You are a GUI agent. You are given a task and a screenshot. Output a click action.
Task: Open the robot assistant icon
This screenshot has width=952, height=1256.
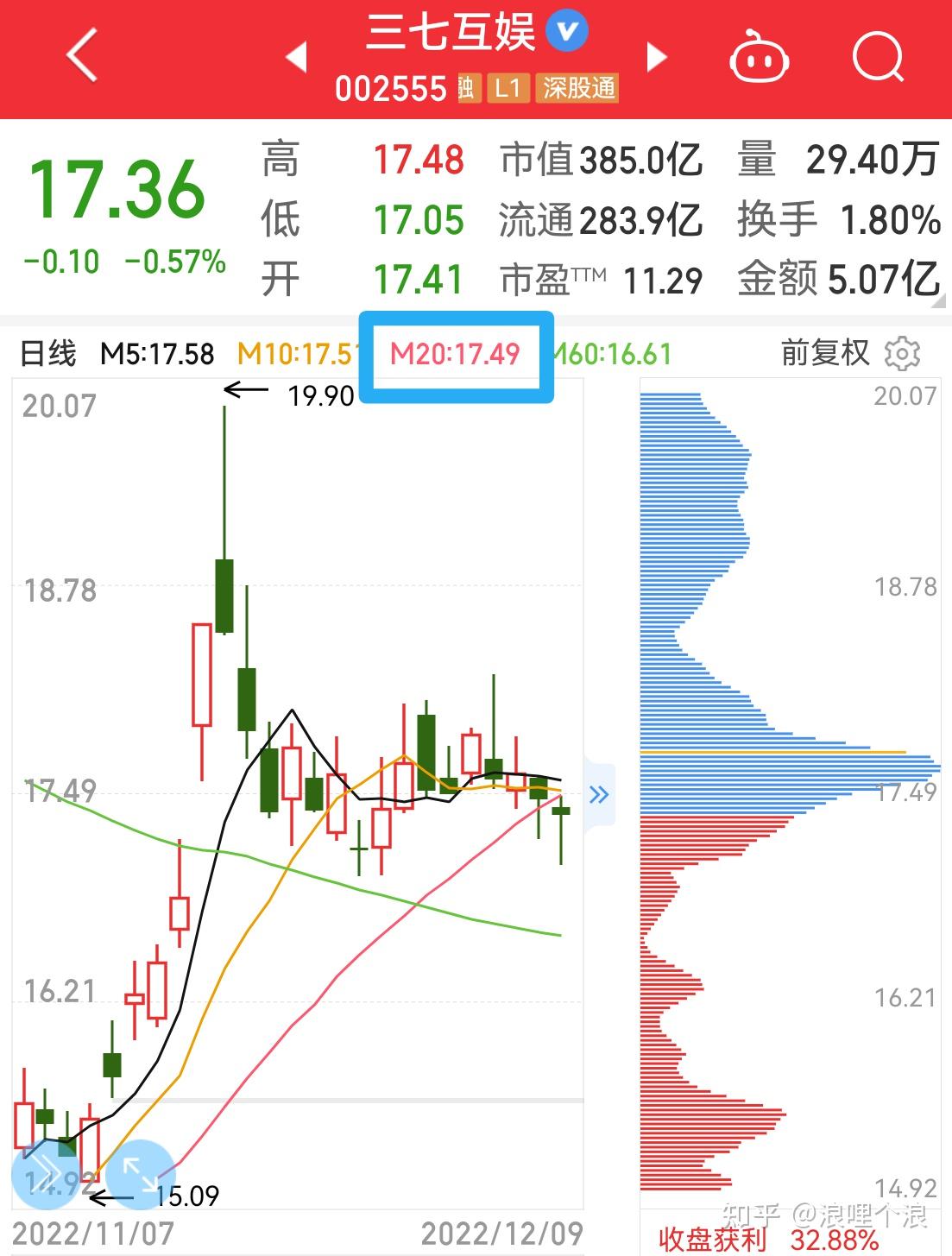point(759,59)
